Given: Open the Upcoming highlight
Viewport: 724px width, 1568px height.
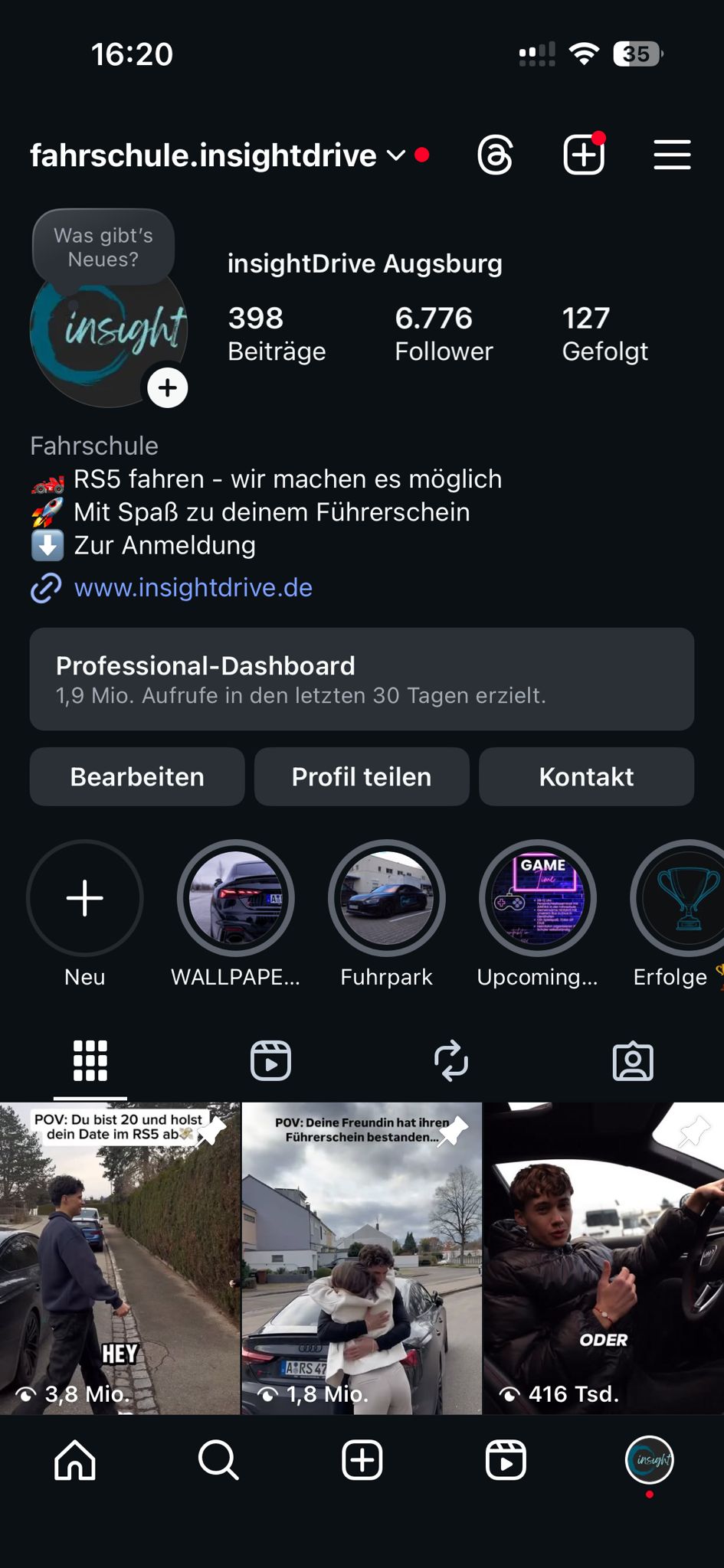Looking at the screenshot, I should [x=538, y=898].
